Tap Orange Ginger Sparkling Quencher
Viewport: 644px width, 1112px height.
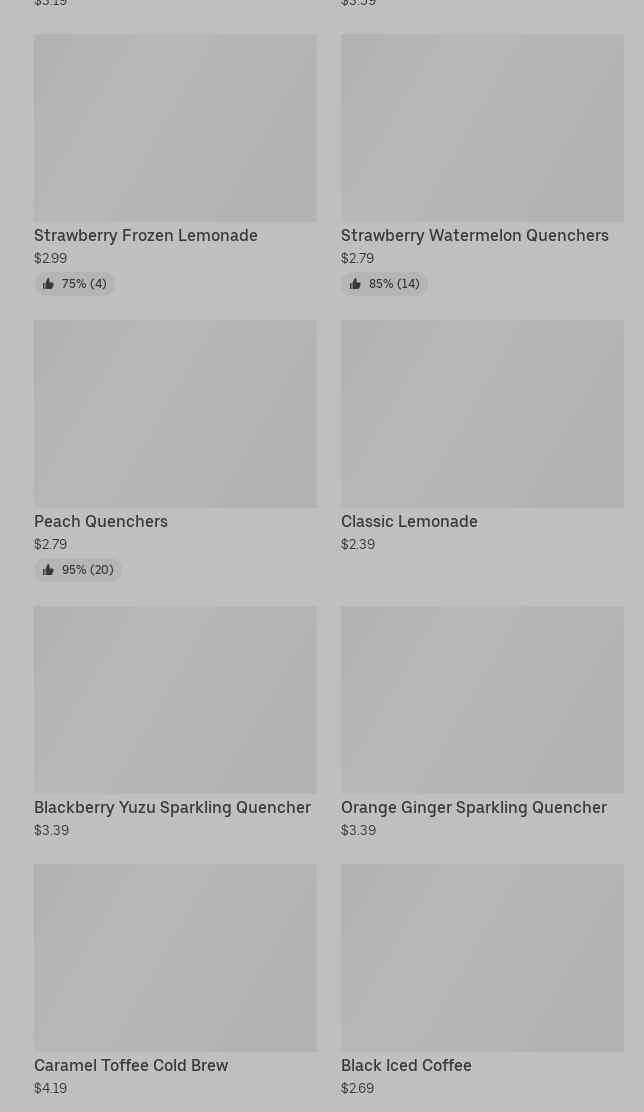pos(482,722)
